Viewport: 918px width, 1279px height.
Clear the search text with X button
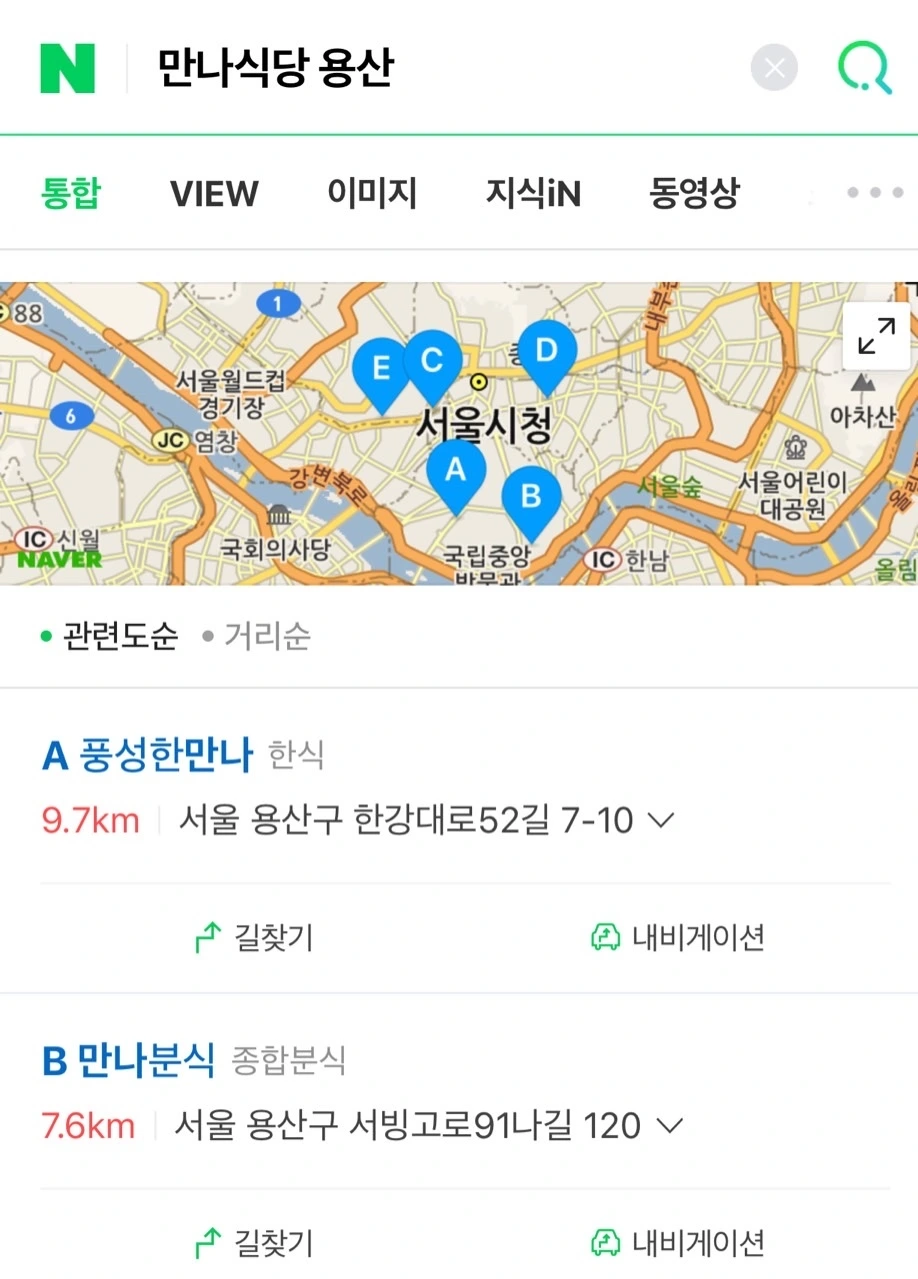coord(774,68)
